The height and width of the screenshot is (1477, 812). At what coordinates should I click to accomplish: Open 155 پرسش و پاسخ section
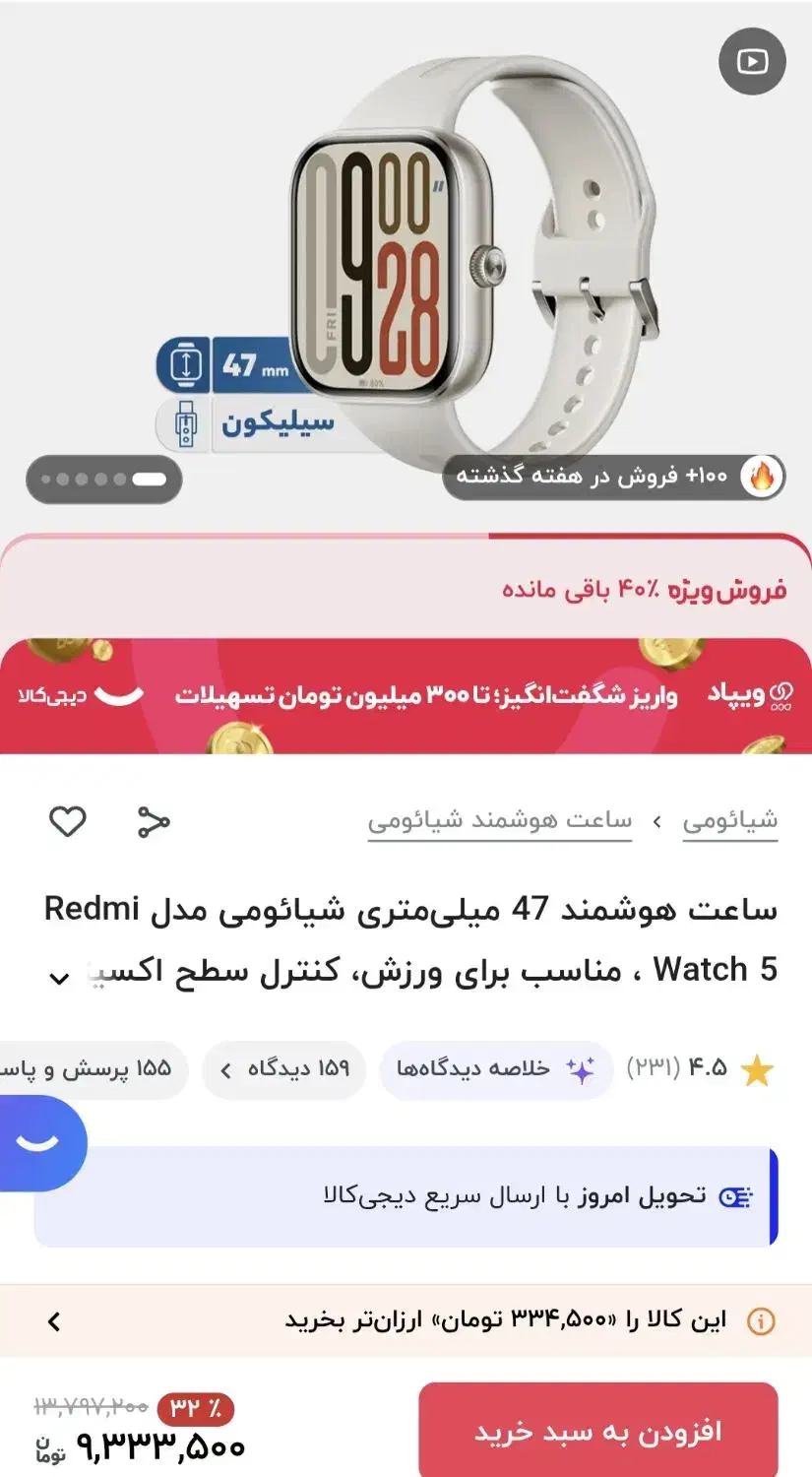click(x=89, y=1068)
